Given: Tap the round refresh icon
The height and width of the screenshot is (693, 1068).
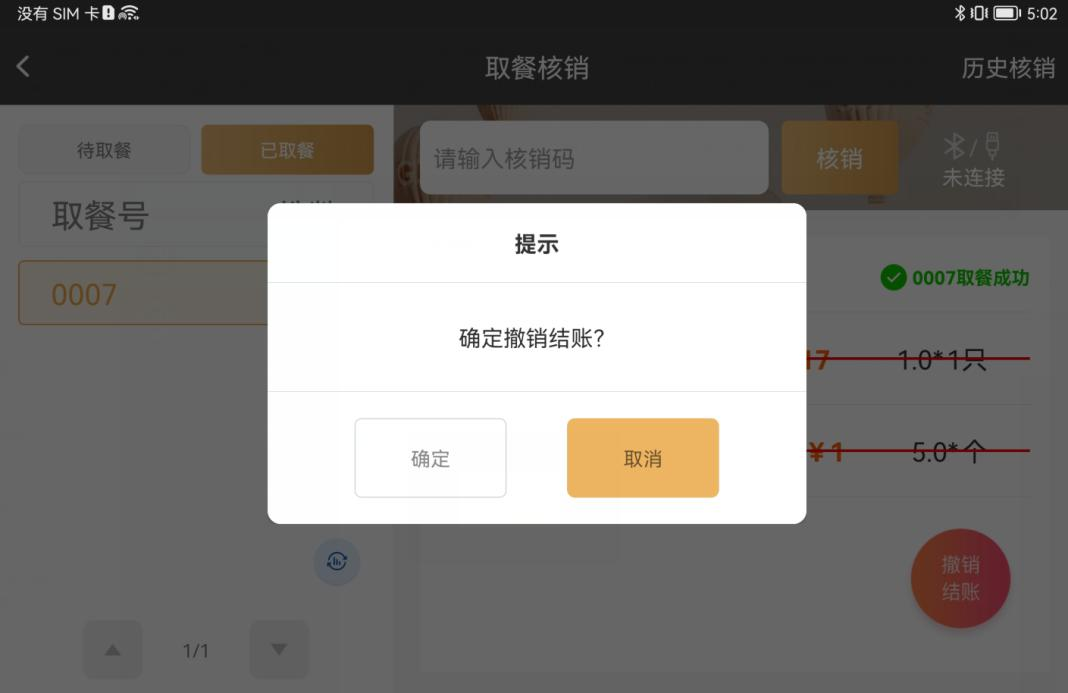Looking at the screenshot, I should 337,562.
